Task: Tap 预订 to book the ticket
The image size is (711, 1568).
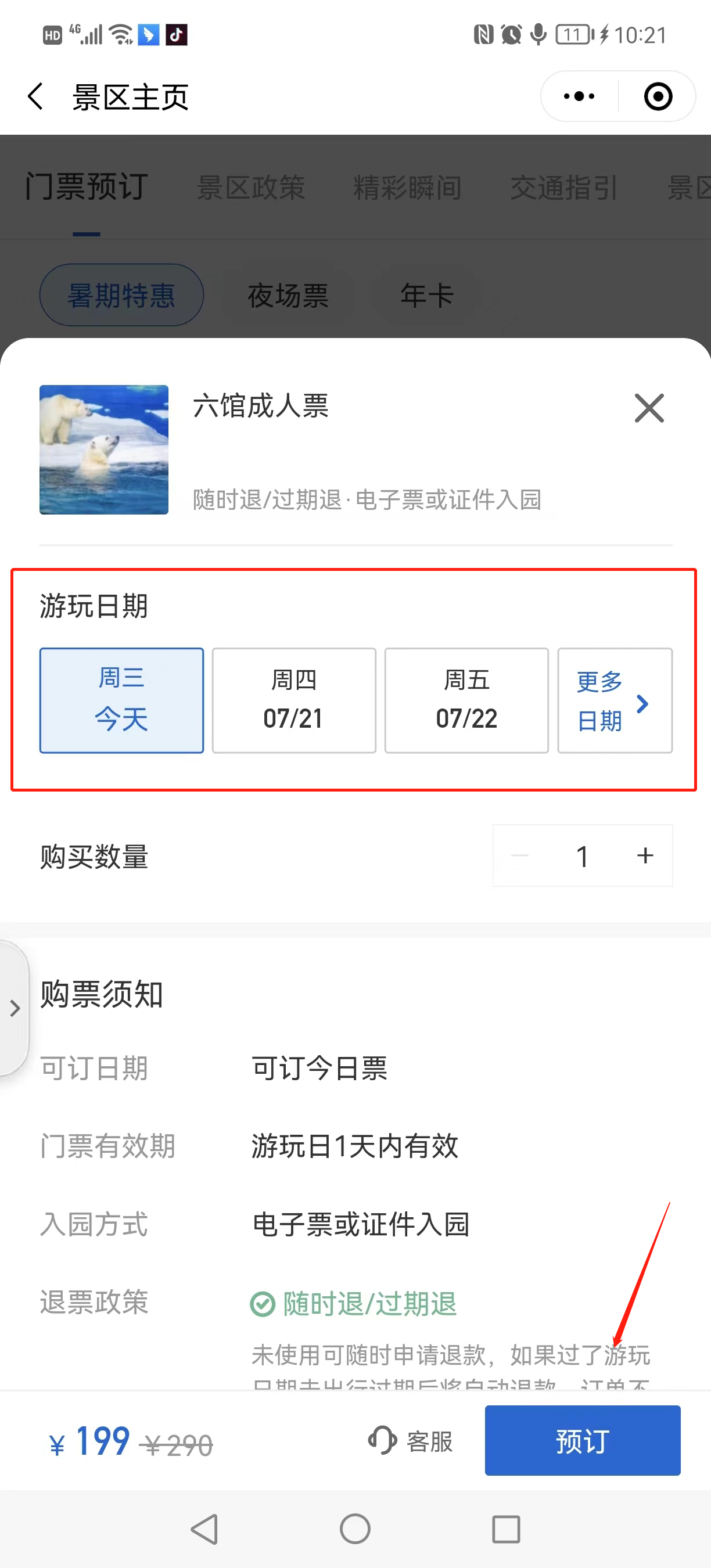Action: point(582,1441)
